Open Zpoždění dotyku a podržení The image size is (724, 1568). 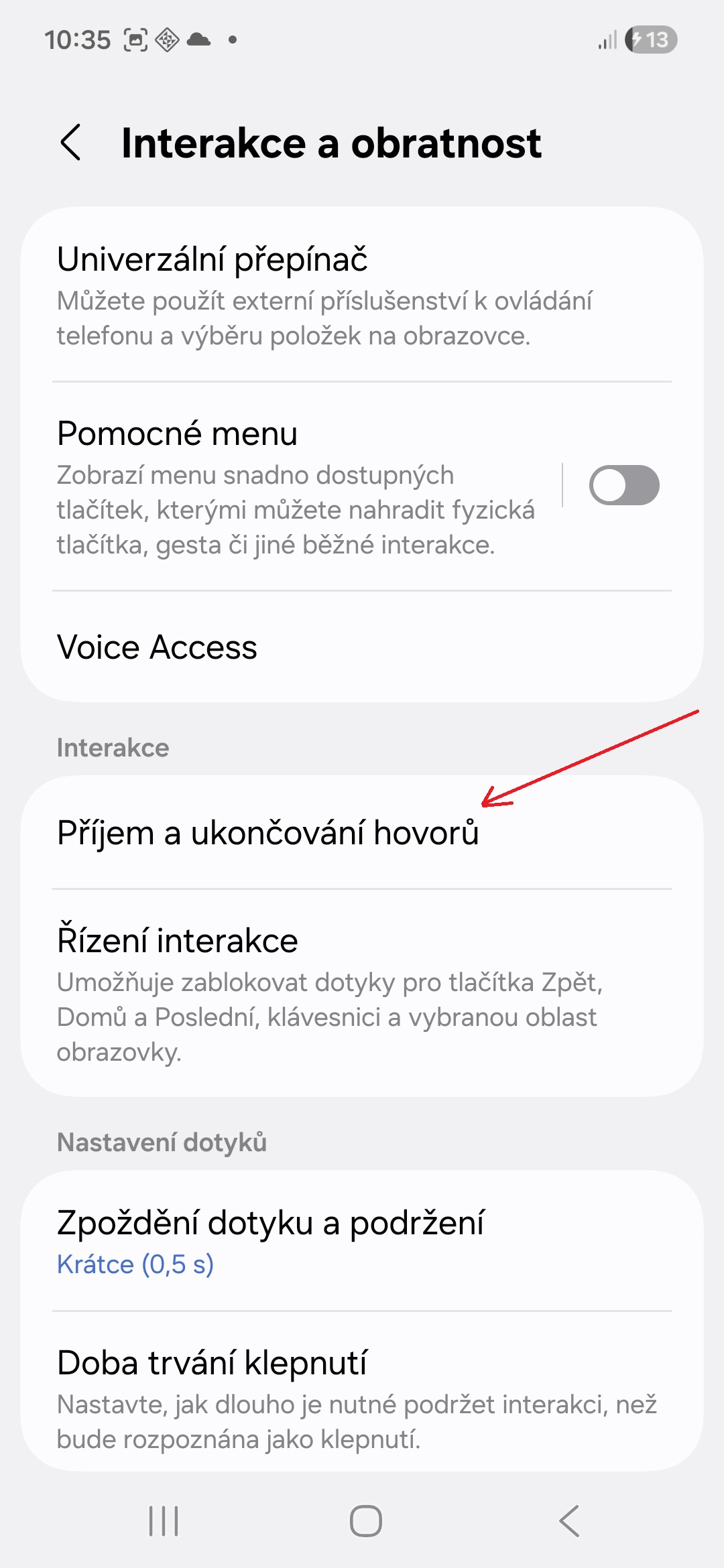coord(362,1241)
